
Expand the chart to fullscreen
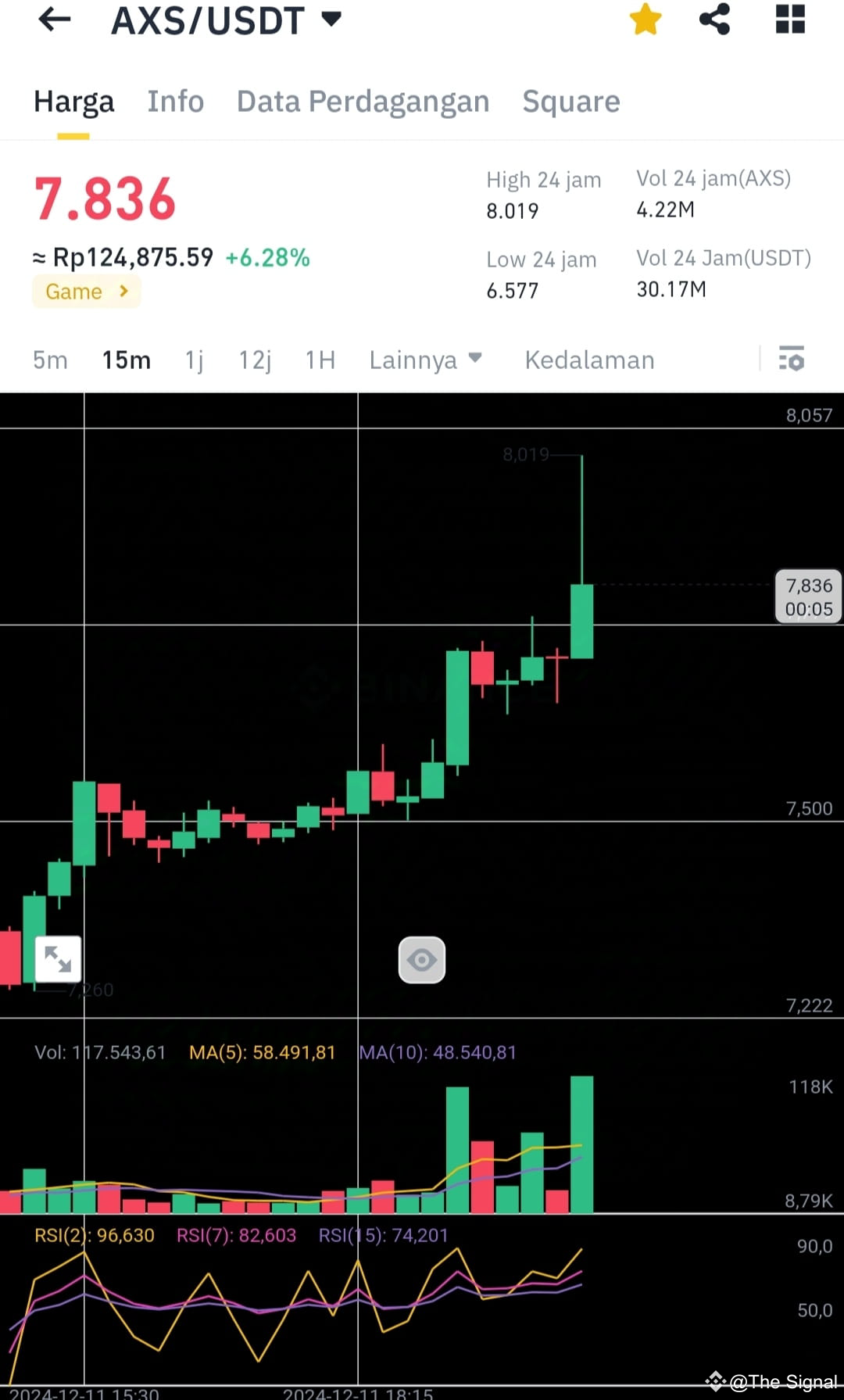point(59,958)
